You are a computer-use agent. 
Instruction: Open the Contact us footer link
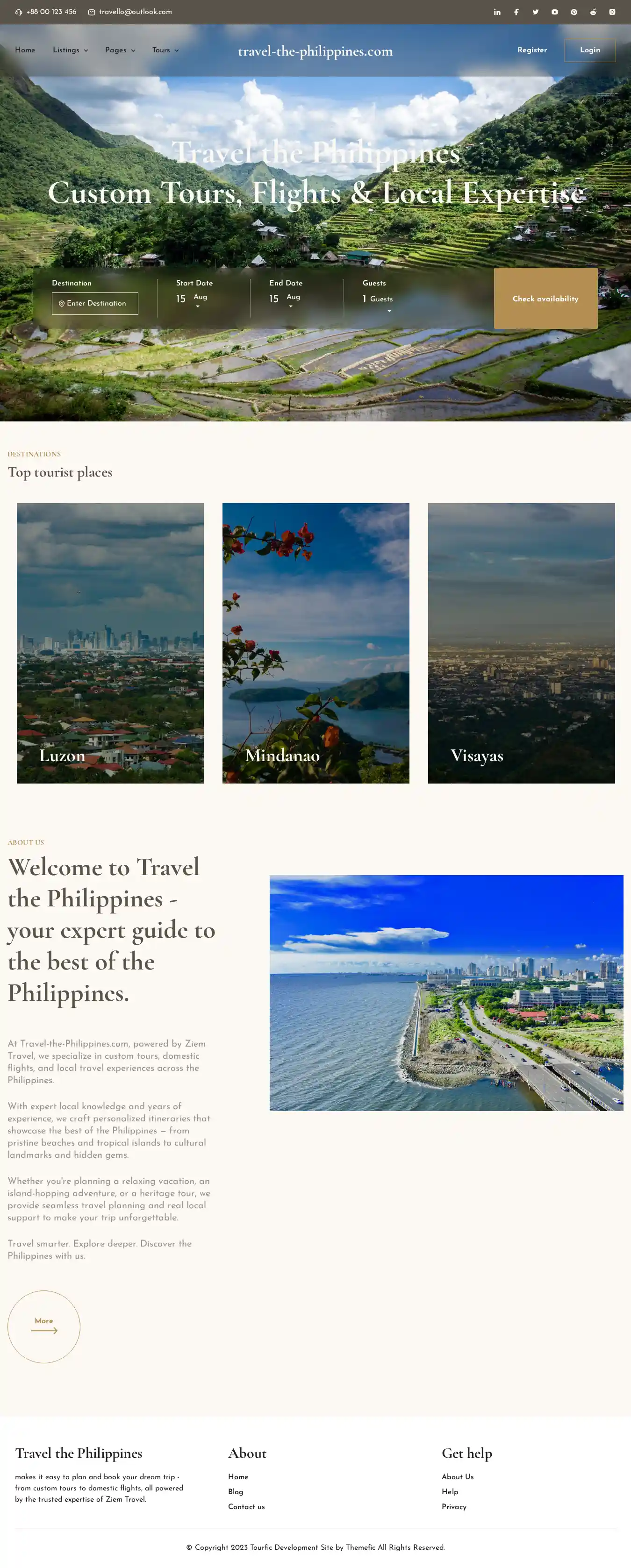[246, 1506]
